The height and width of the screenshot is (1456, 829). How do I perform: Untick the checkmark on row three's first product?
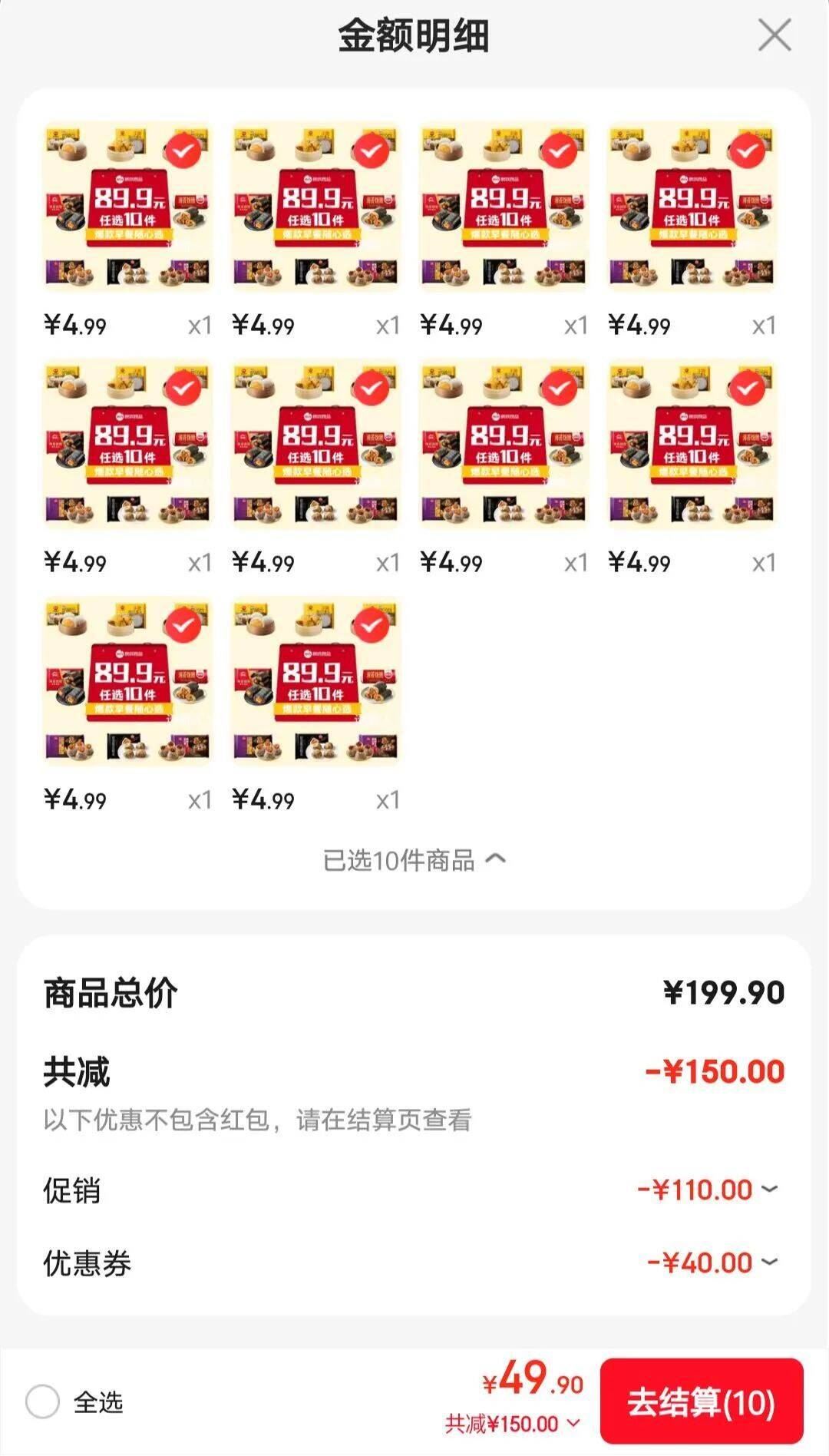pyautogui.click(x=181, y=624)
